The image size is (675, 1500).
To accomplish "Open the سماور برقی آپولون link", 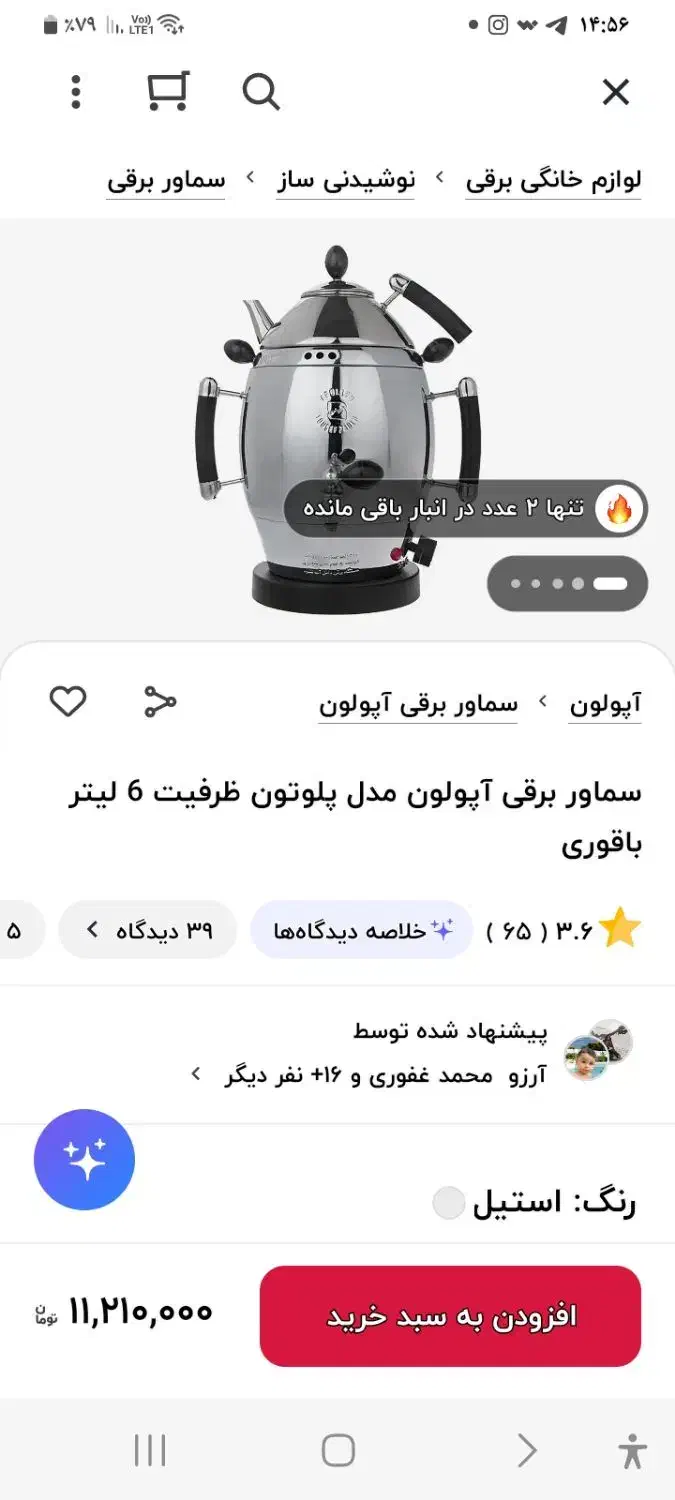I will [418, 704].
